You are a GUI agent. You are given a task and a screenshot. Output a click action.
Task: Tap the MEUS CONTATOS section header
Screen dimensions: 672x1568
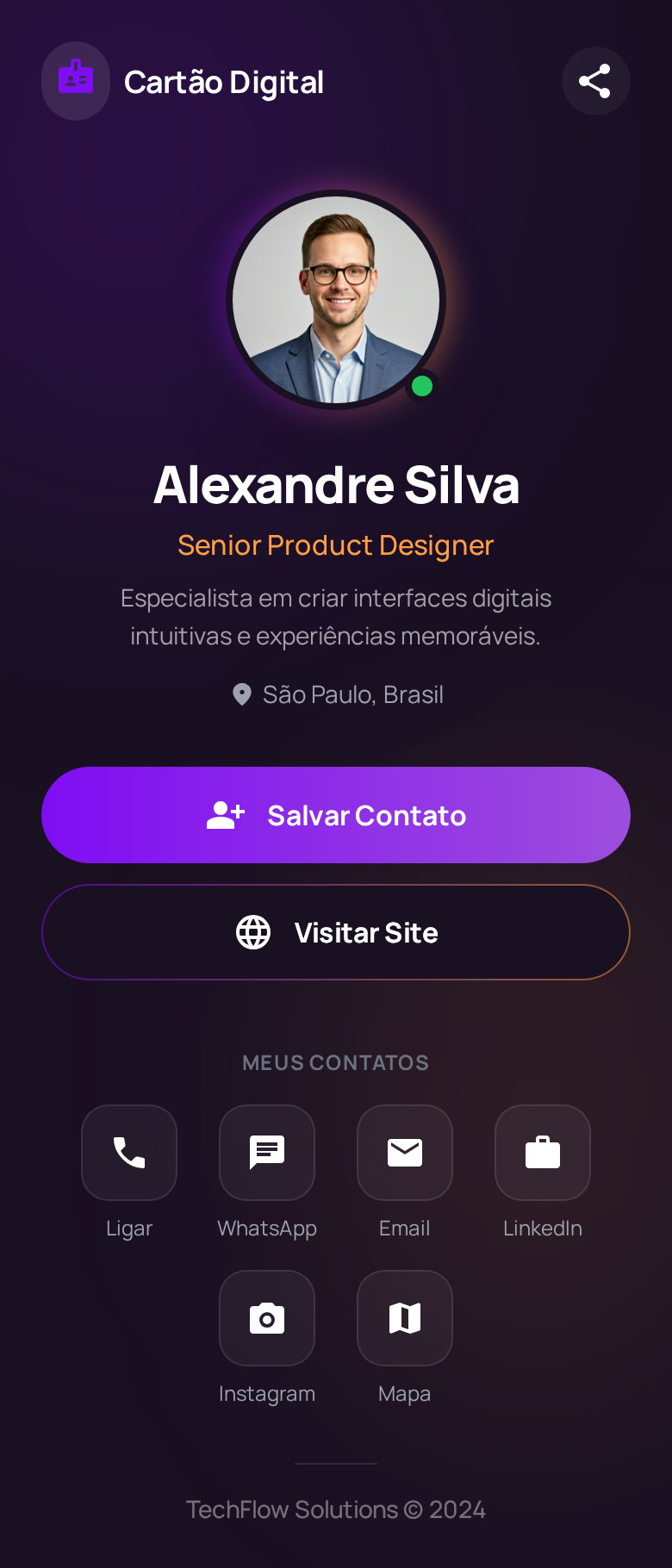click(336, 1062)
